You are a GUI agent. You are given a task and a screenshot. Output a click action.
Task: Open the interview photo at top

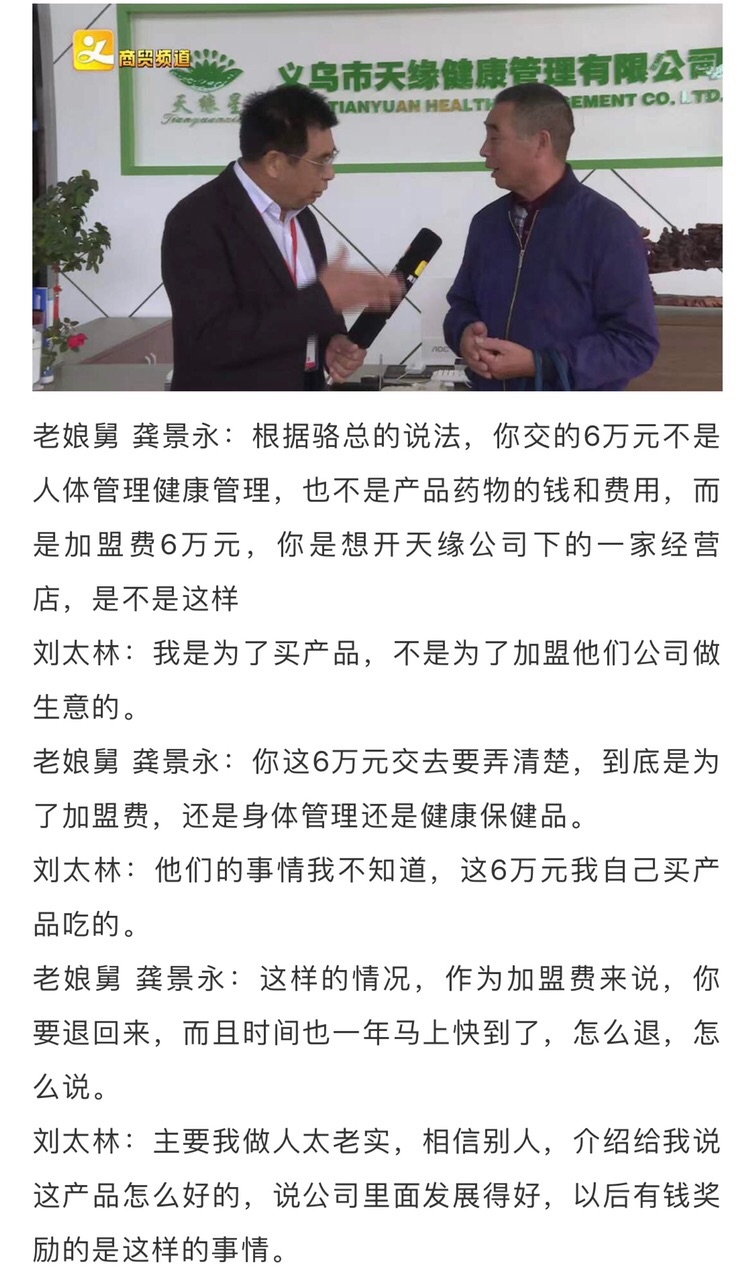pos(377,197)
